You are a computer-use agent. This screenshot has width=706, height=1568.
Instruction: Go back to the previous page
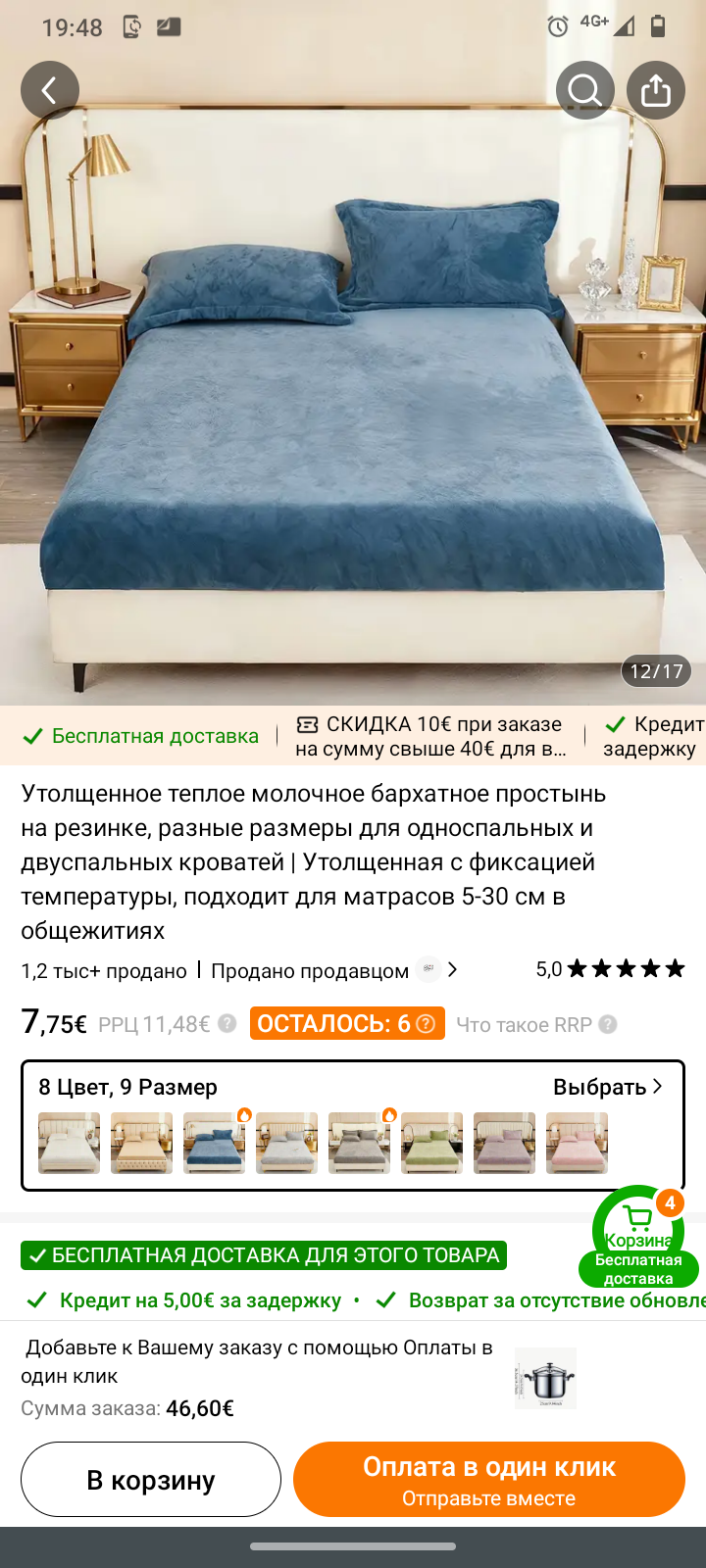(50, 90)
